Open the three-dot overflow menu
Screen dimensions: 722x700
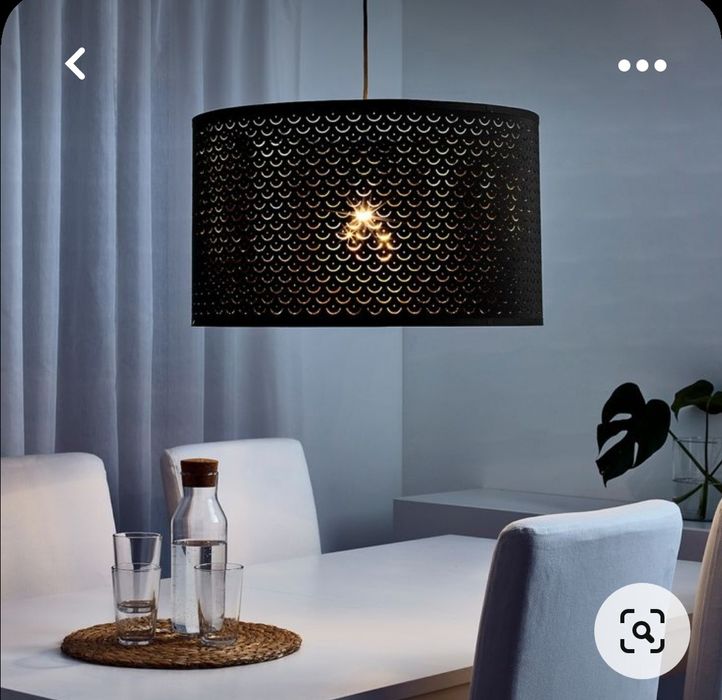pyautogui.click(x=641, y=66)
